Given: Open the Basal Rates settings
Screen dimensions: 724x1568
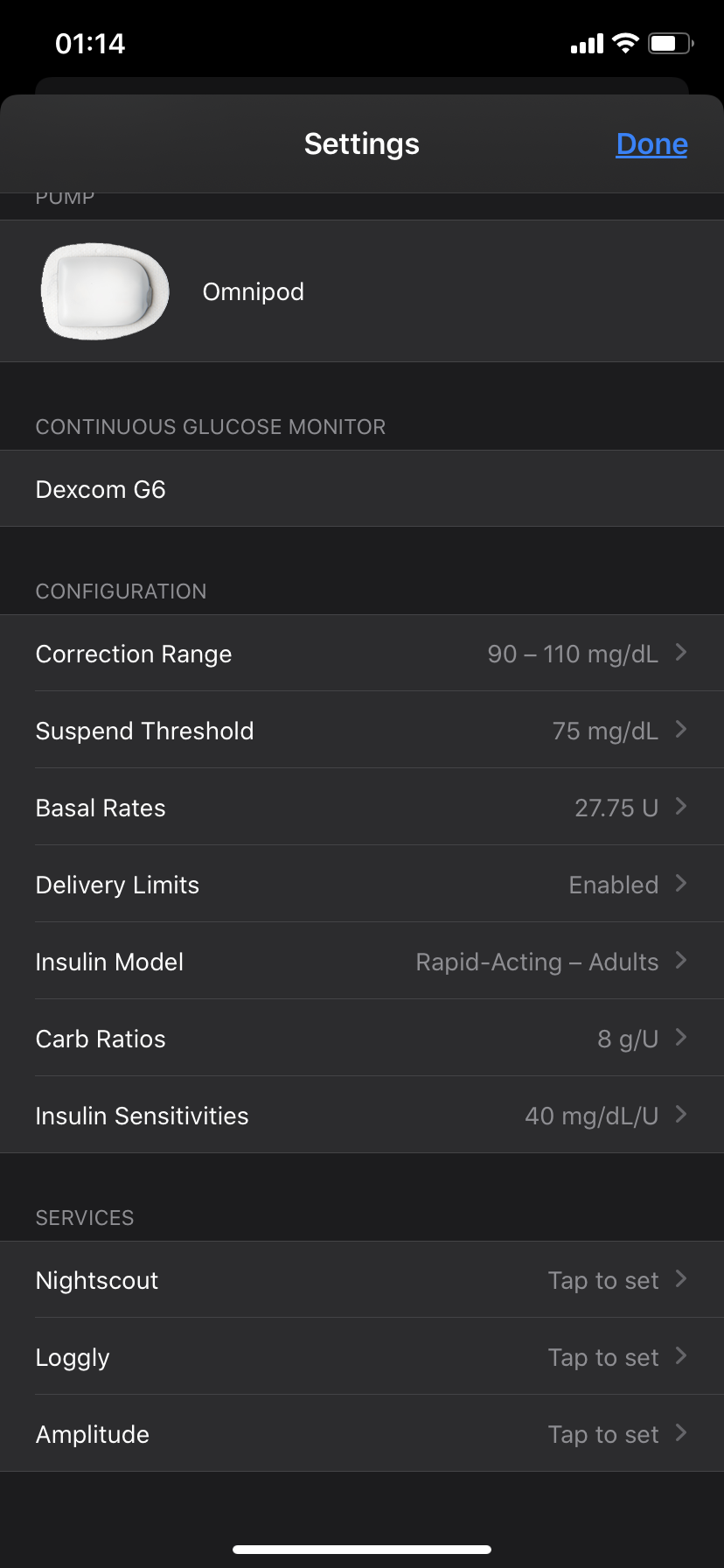Looking at the screenshot, I should (x=362, y=808).
